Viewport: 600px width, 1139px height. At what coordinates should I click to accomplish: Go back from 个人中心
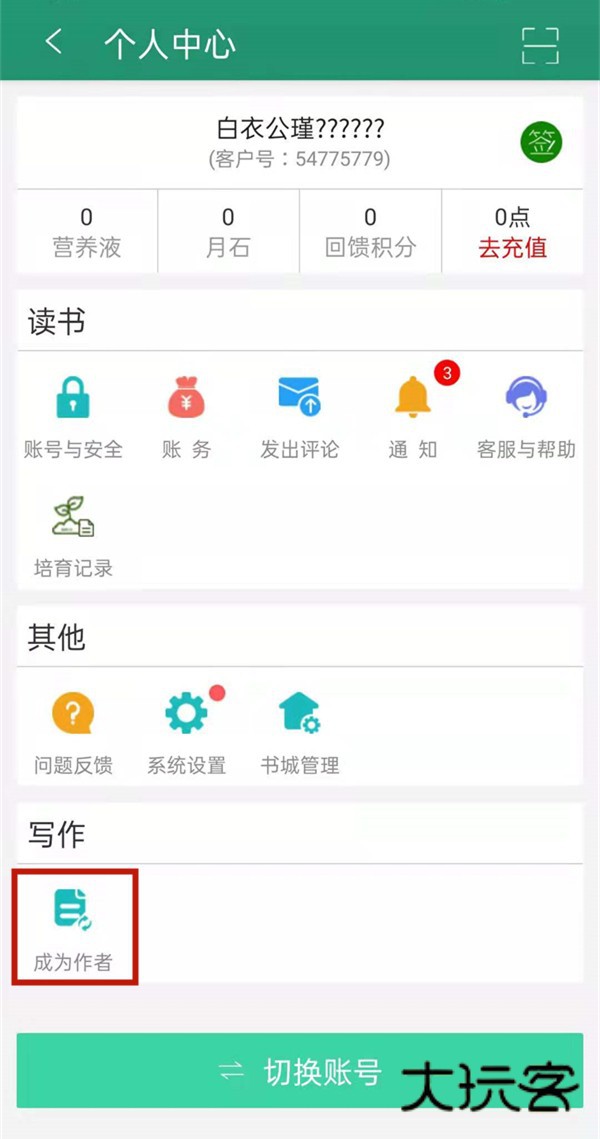(54, 42)
